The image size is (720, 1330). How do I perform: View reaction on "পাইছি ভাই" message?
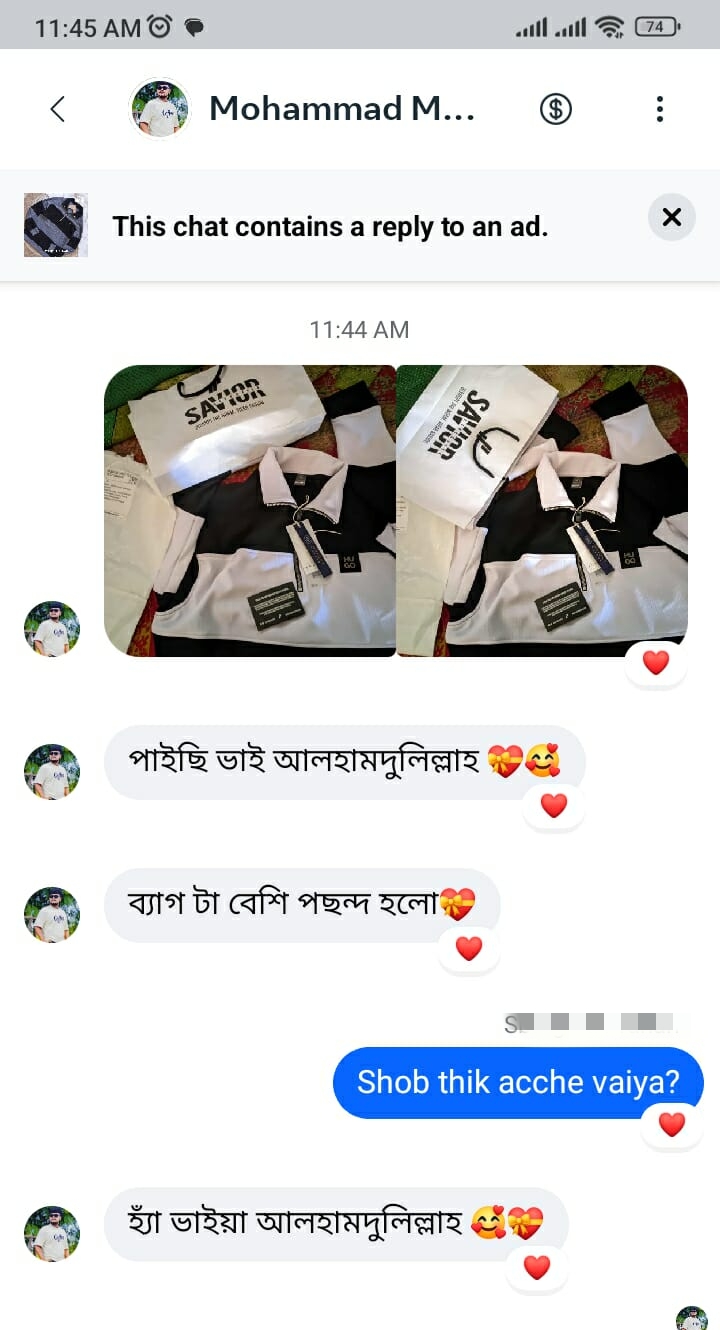click(x=554, y=805)
